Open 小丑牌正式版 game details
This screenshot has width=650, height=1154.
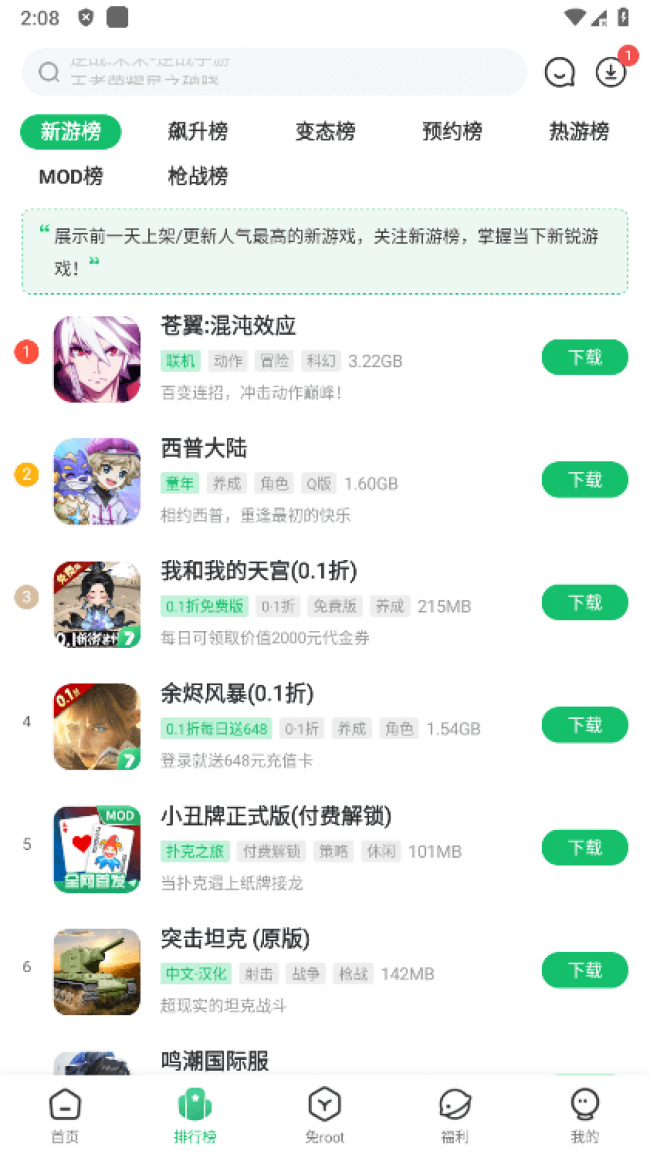(276, 816)
